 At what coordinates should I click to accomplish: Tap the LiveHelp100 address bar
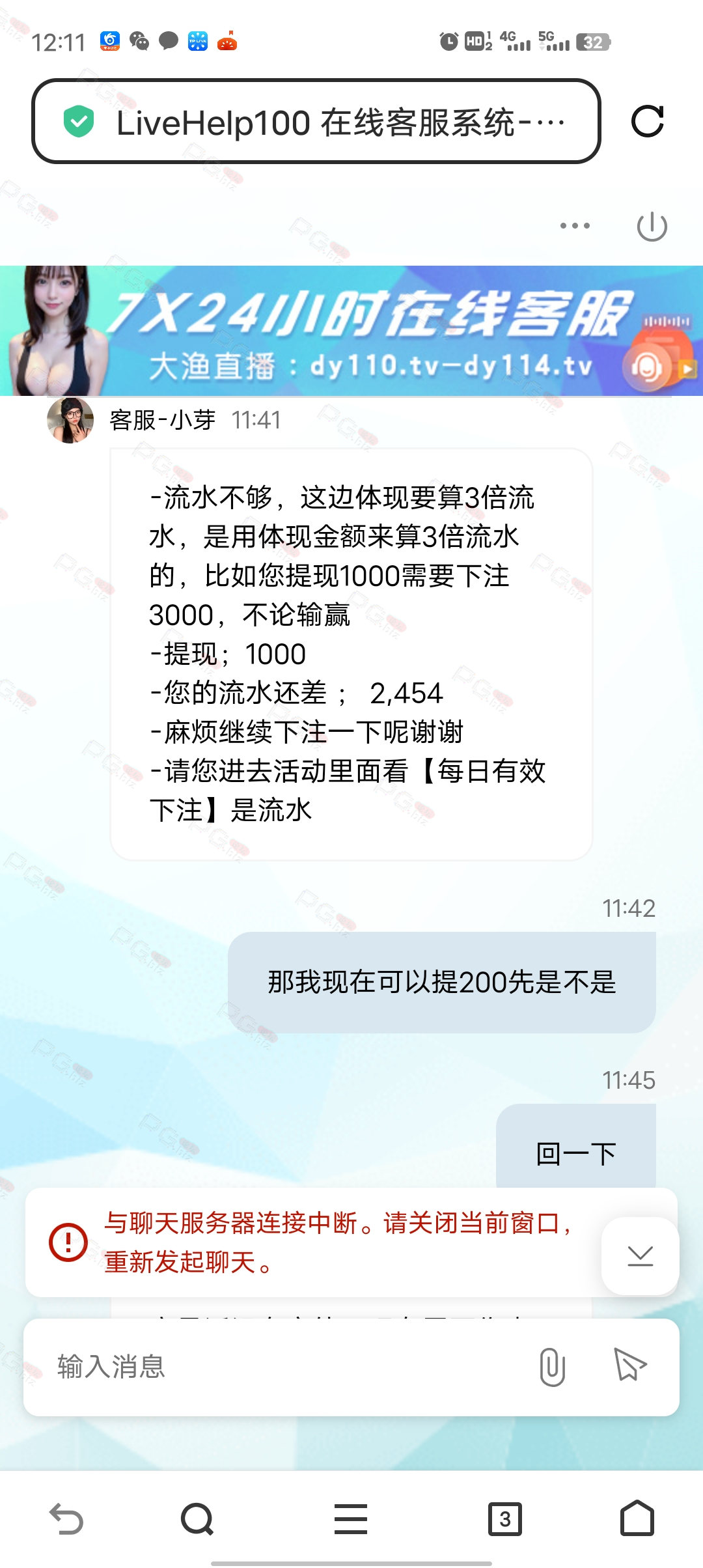316,122
